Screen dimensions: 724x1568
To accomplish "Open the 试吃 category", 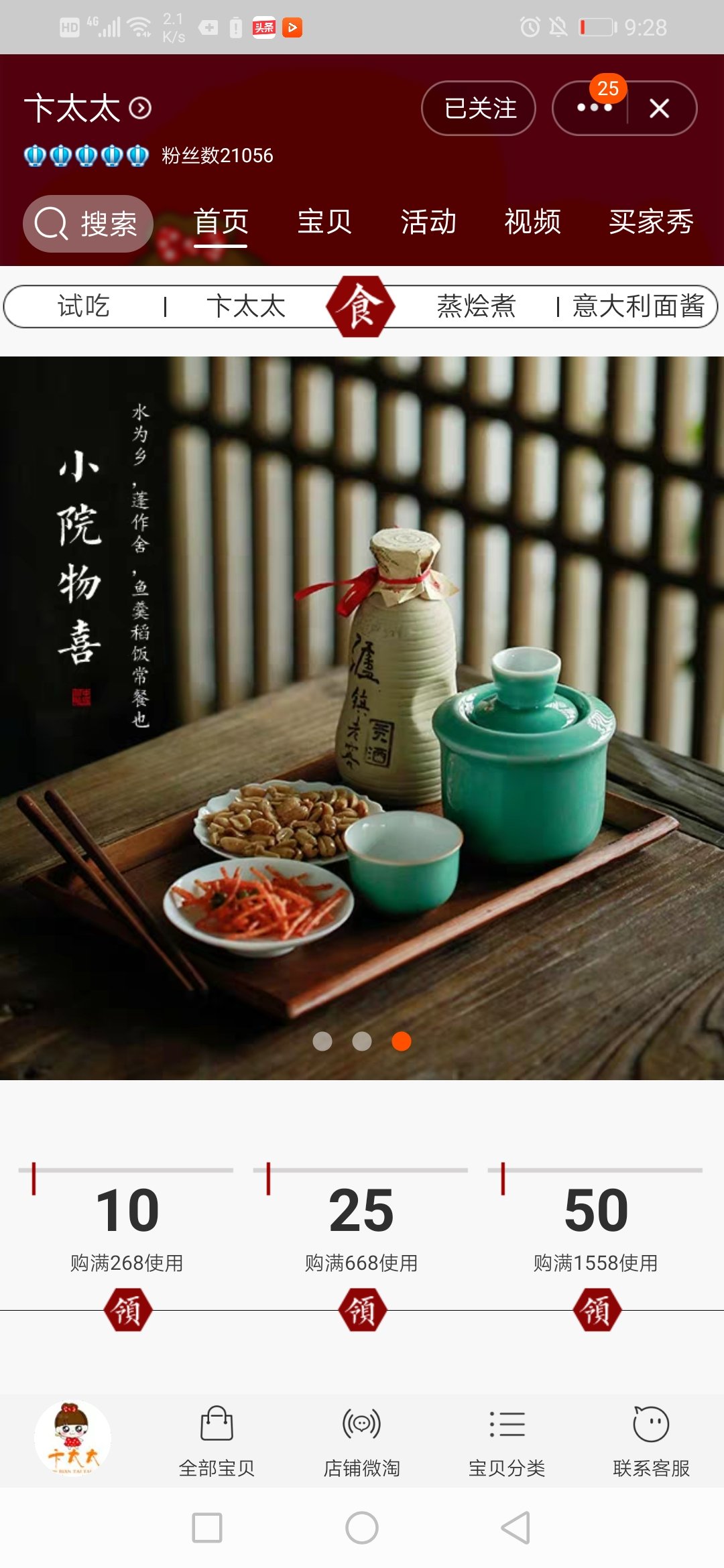I will [83, 307].
